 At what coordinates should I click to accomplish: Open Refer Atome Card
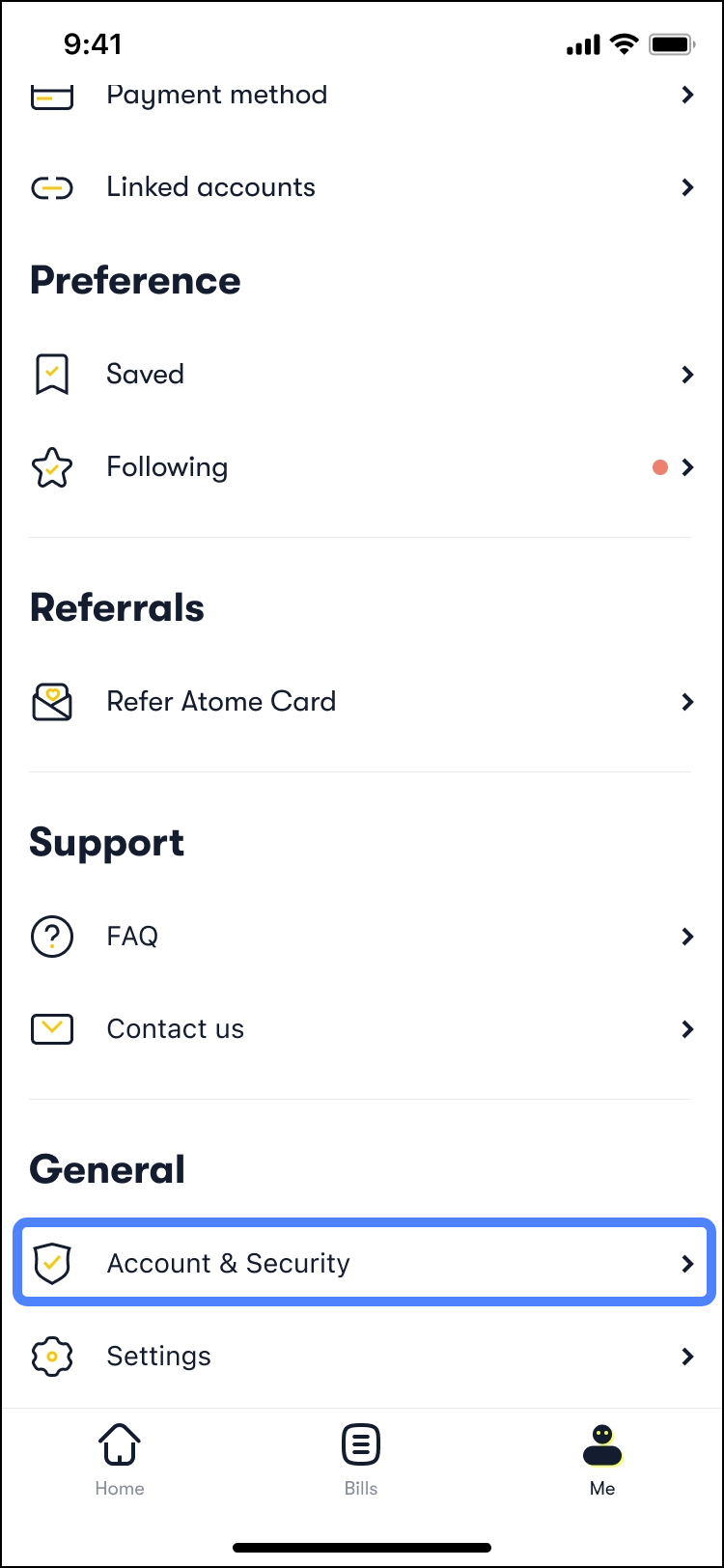[x=362, y=702]
